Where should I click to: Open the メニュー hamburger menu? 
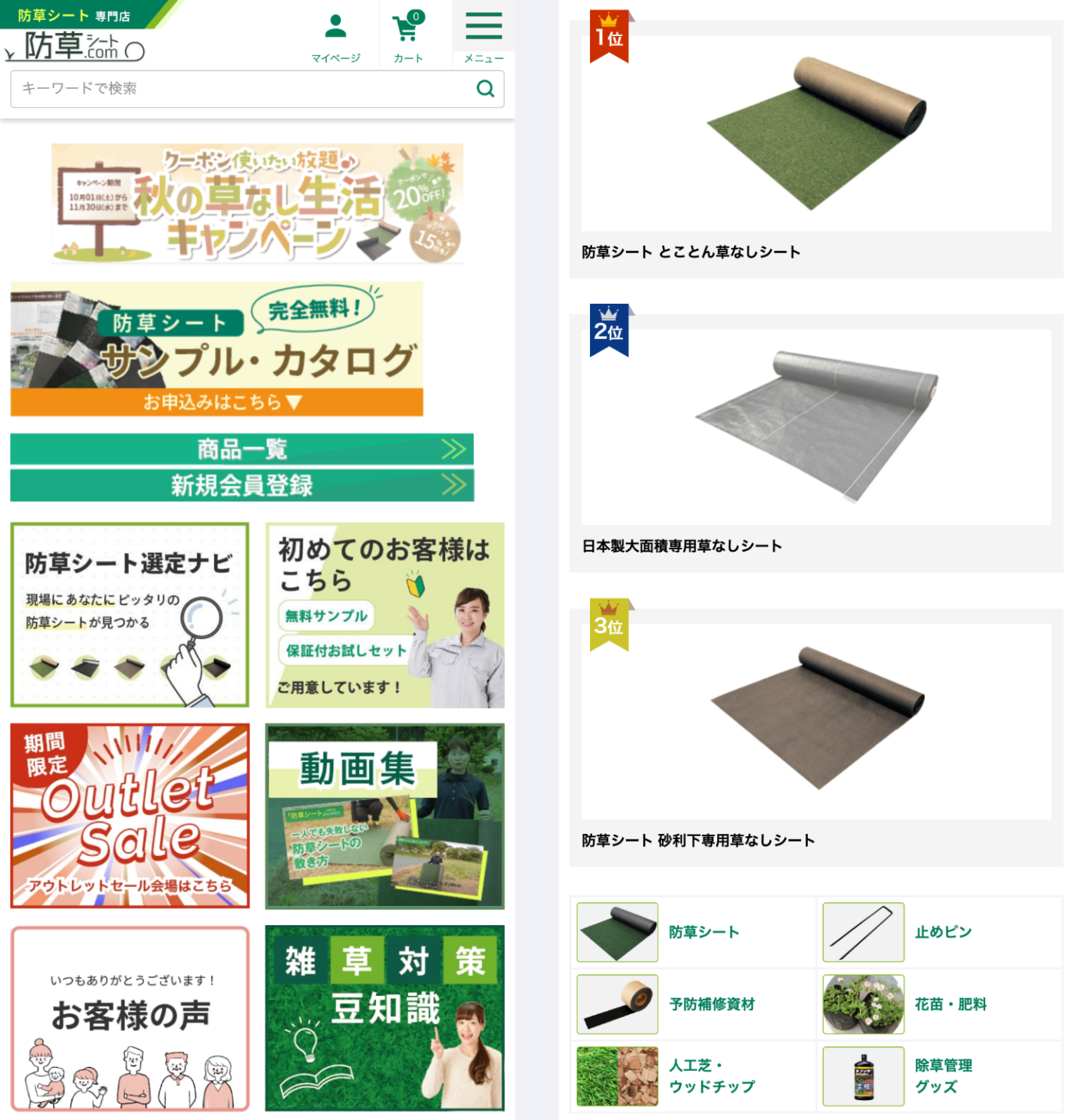point(483,36)
